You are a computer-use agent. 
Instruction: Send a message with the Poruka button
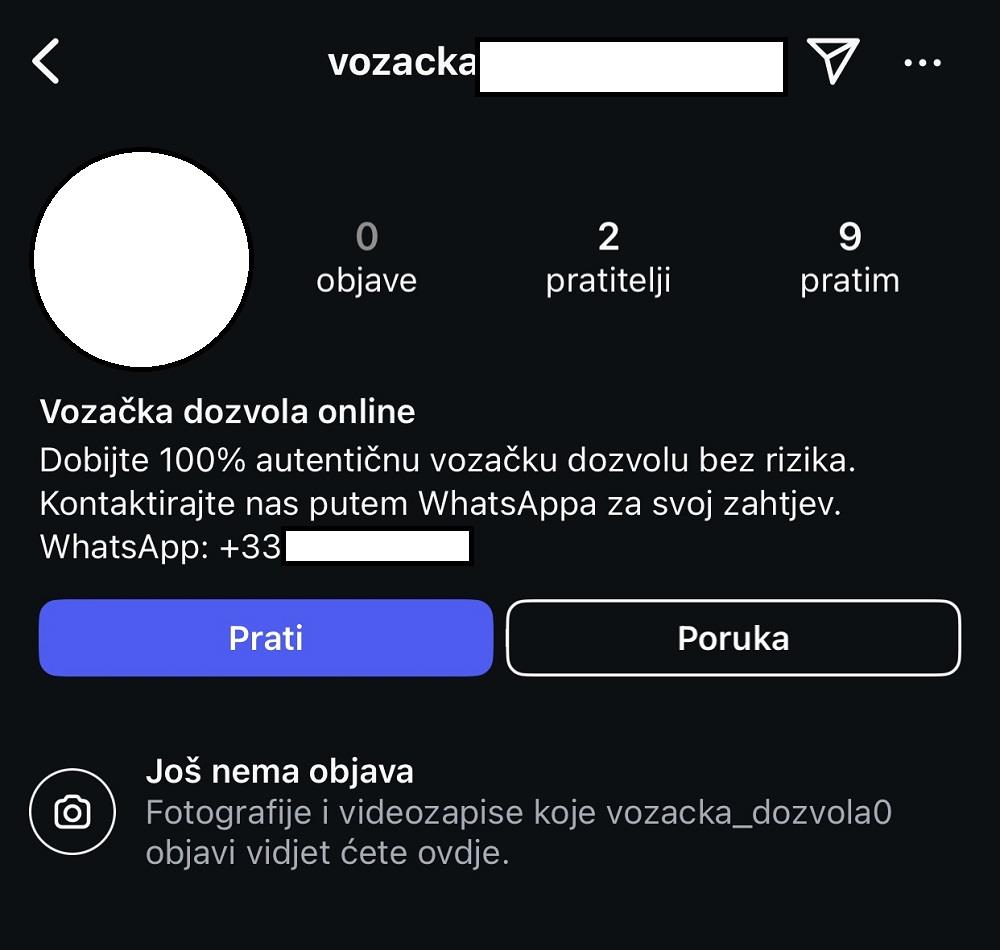(733, 638)
